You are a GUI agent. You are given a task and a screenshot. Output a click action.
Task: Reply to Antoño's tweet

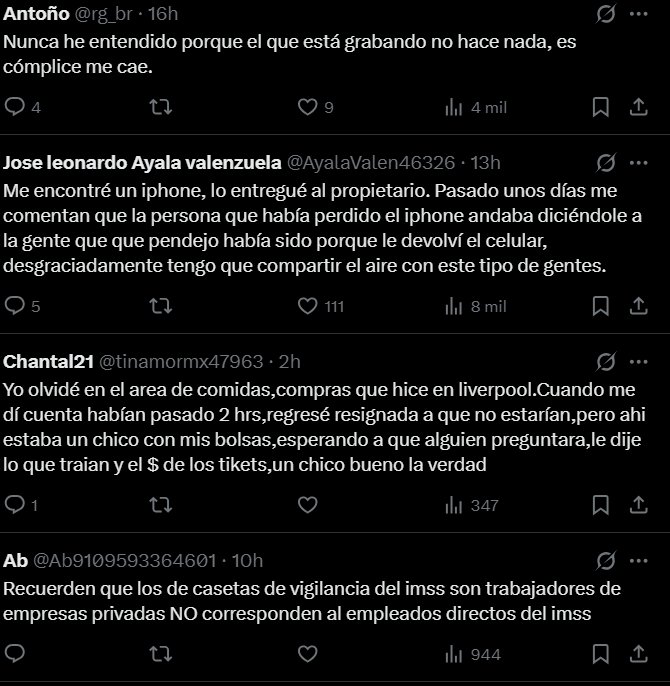[x=14, y=107]
